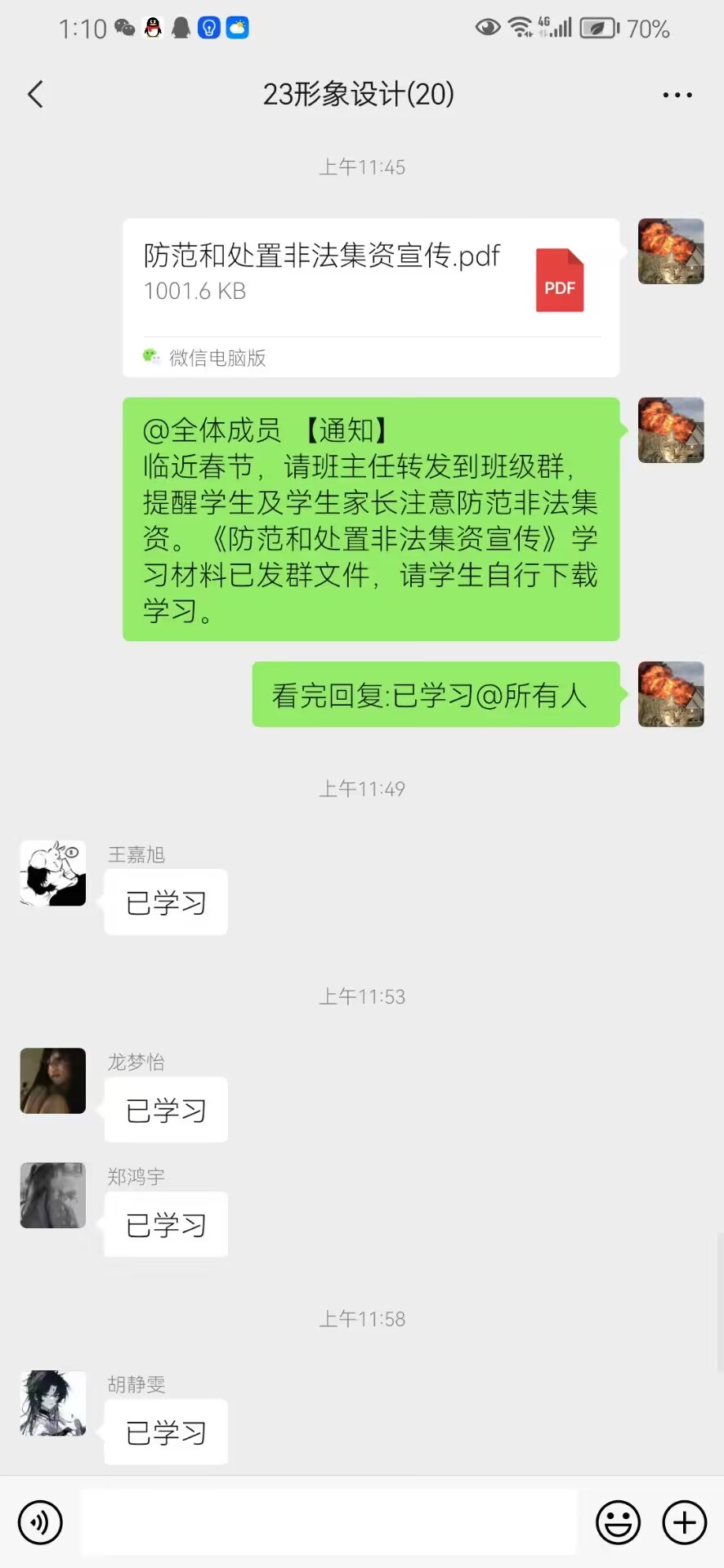Open the plus attachment menu

coord(684,1522)
